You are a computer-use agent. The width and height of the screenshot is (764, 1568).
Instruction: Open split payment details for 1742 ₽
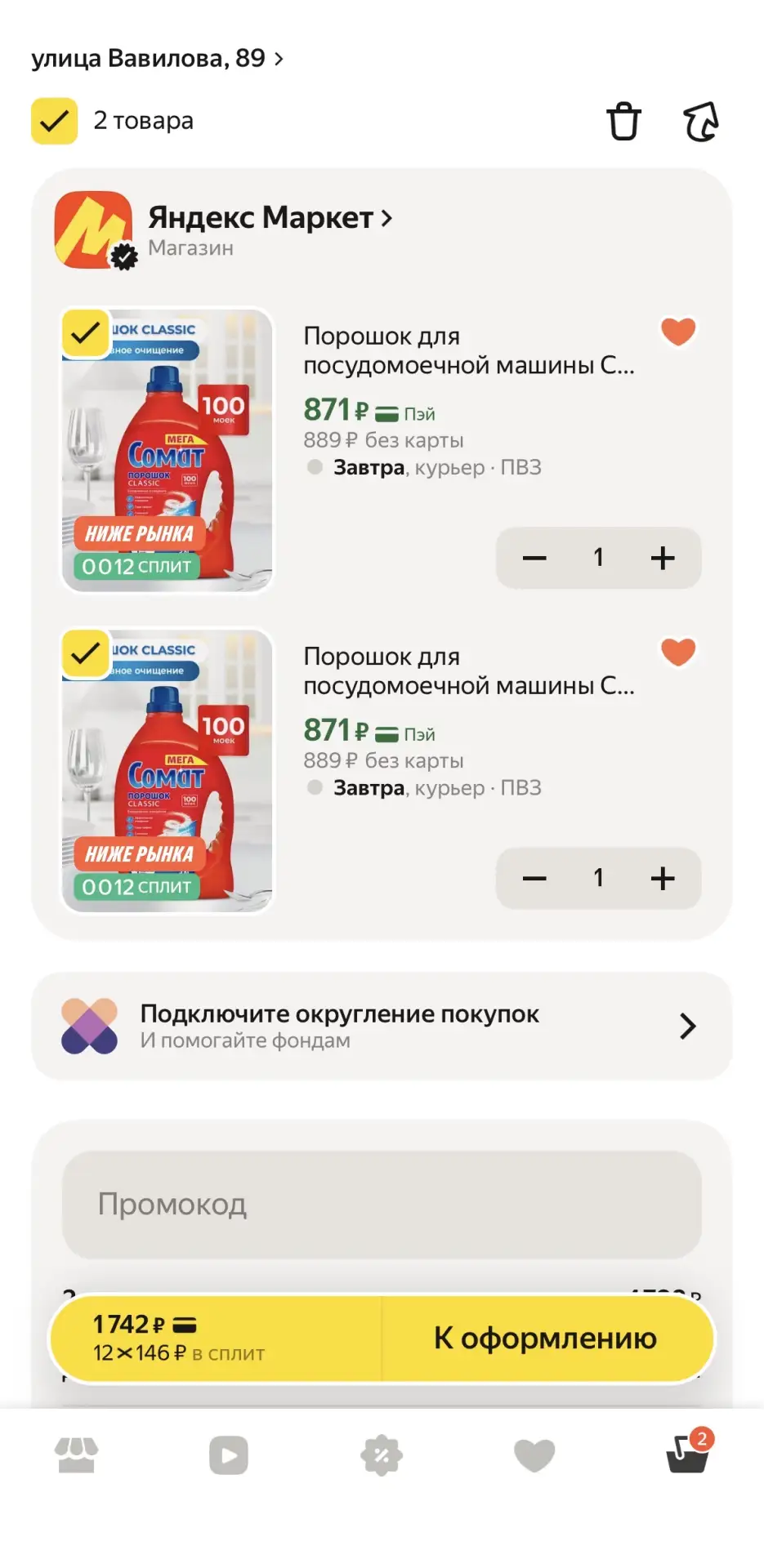point(216,1338)
